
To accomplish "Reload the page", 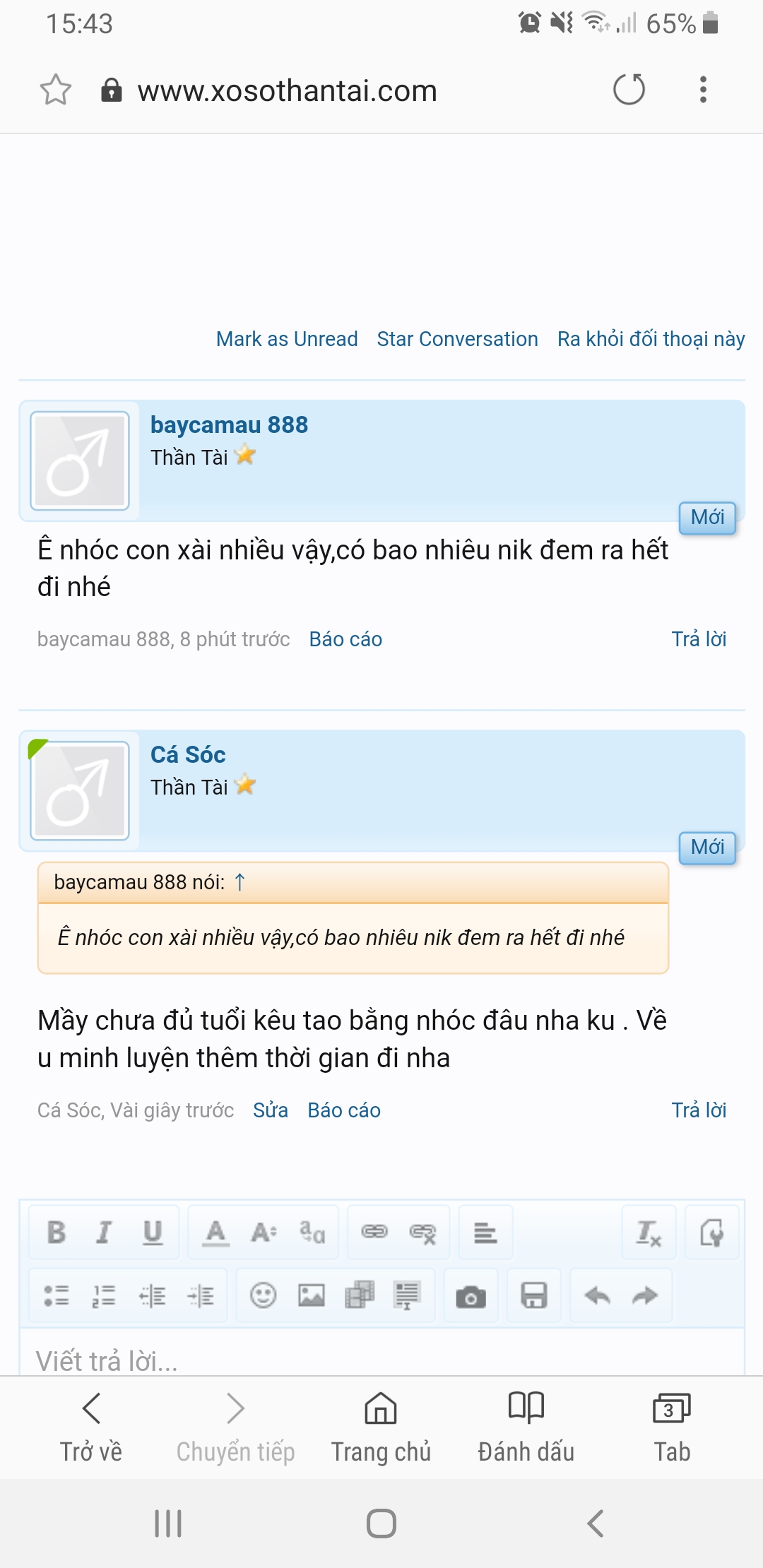I will click(x=629, y=90).
